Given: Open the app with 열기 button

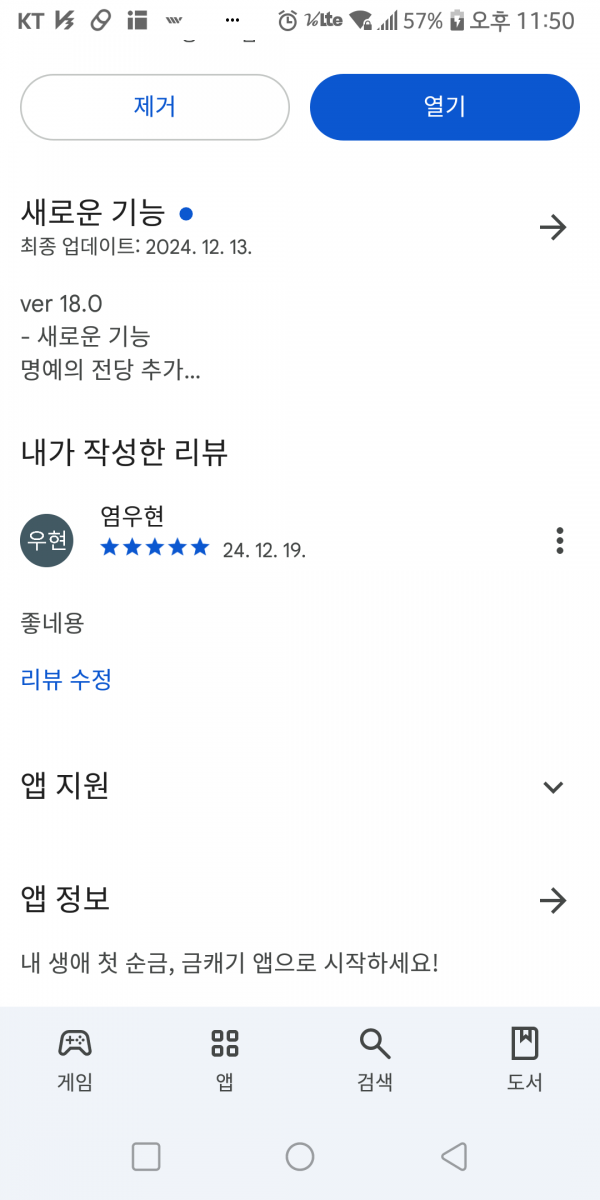Looking at the screenshot, I should pos(445,107).
